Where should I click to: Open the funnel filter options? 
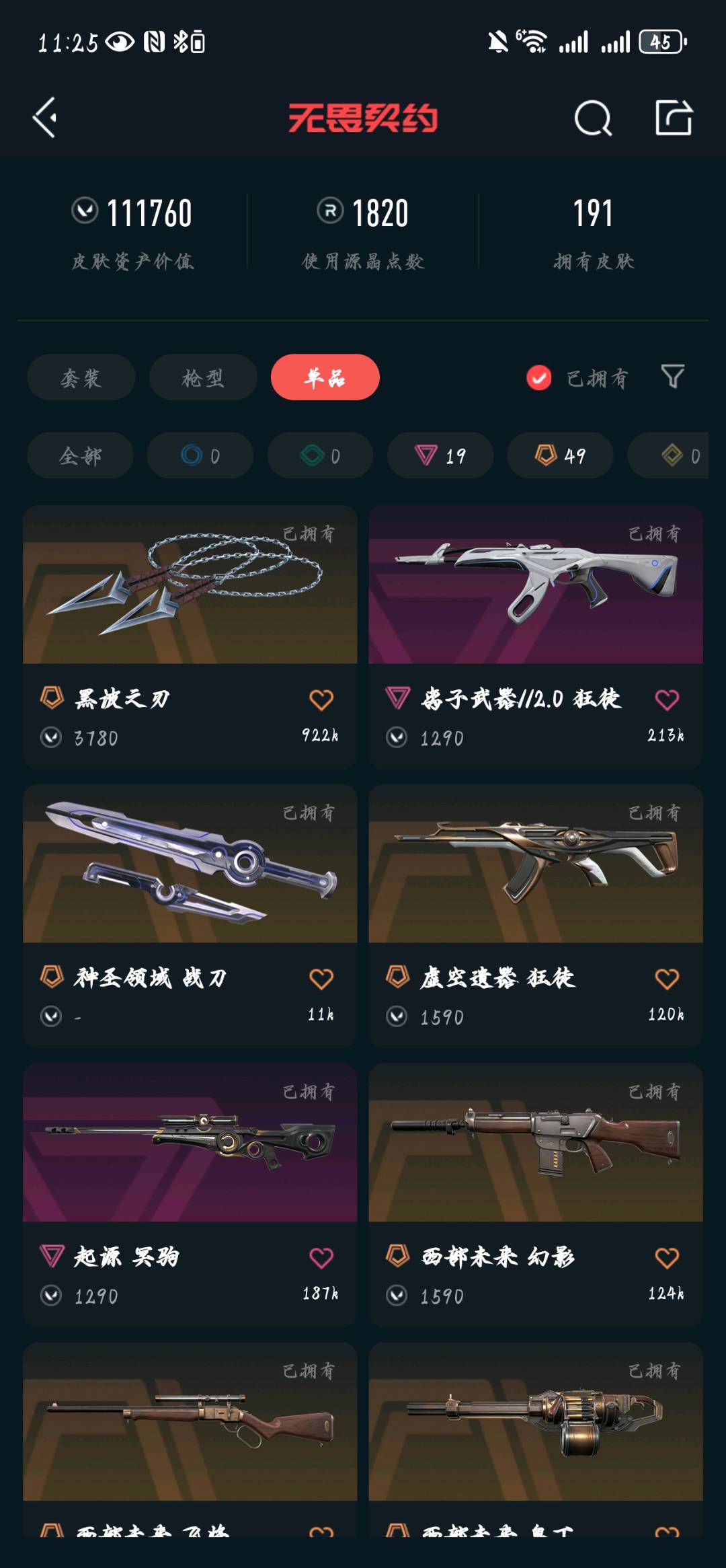(x=672, y=377)
